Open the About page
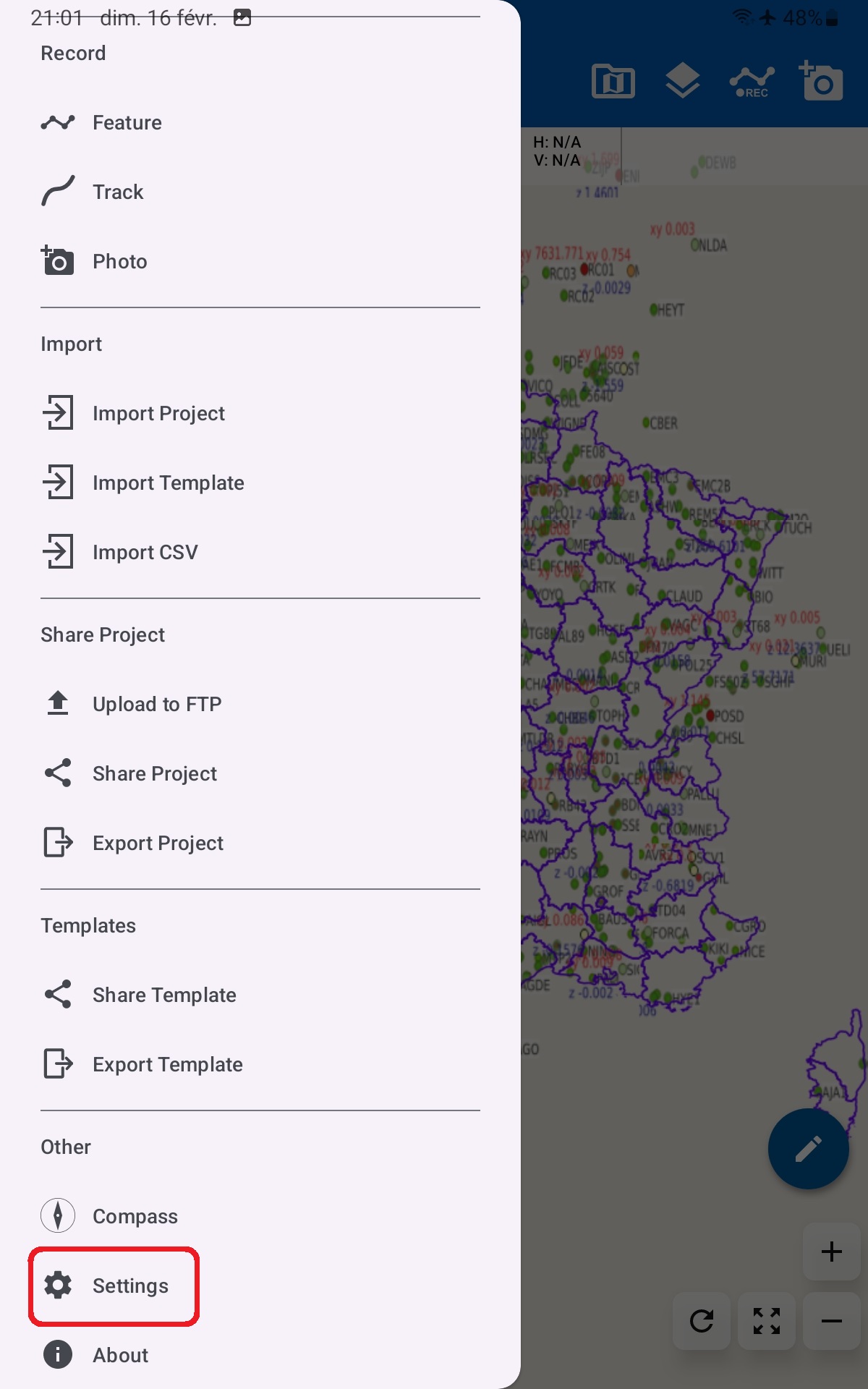Image resolution: width=868 pixels, height=1389 pixels. click(260, 1355)
